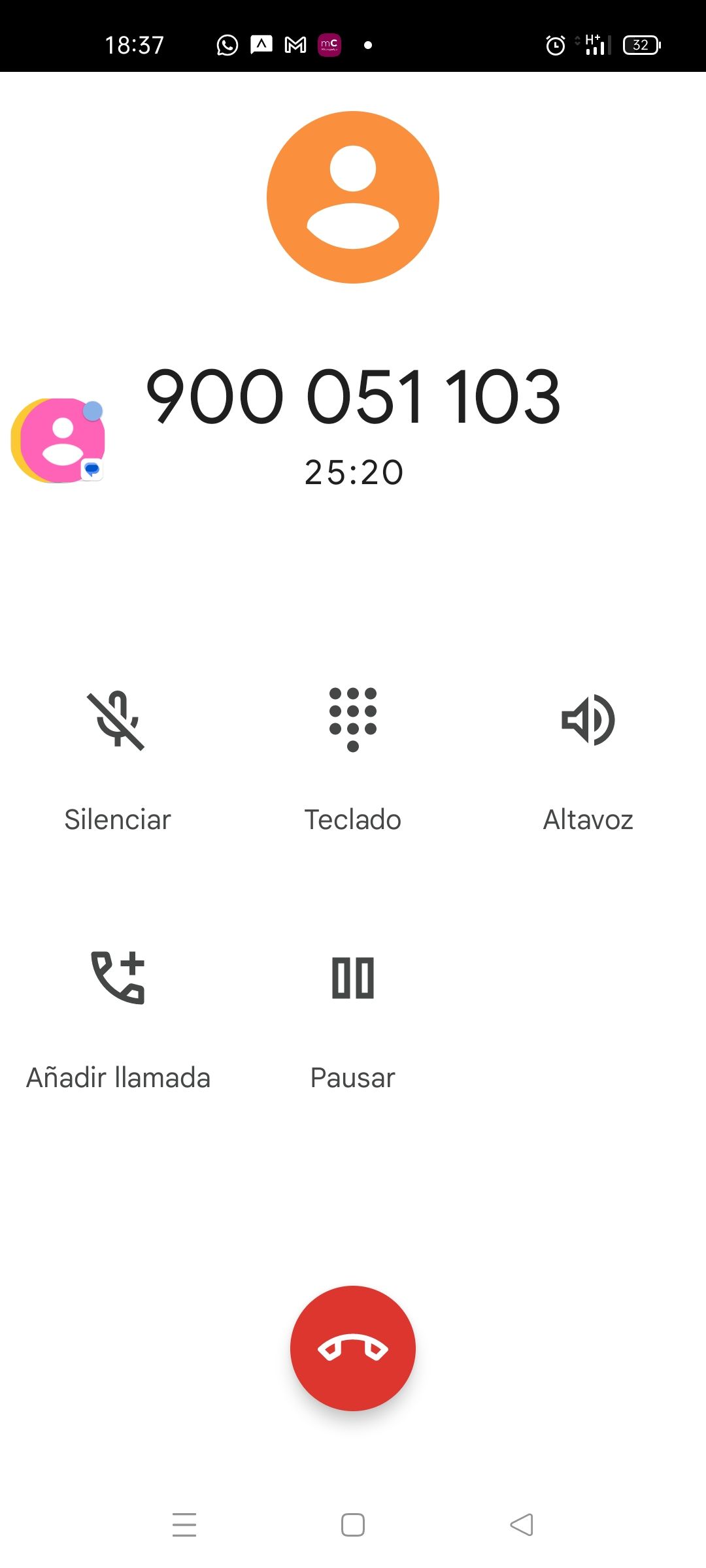Image resolution: width=706 pixels, height=1568 pixels.
Task: Tap the alarm icon in status bar
Action: tap(553, 44)
